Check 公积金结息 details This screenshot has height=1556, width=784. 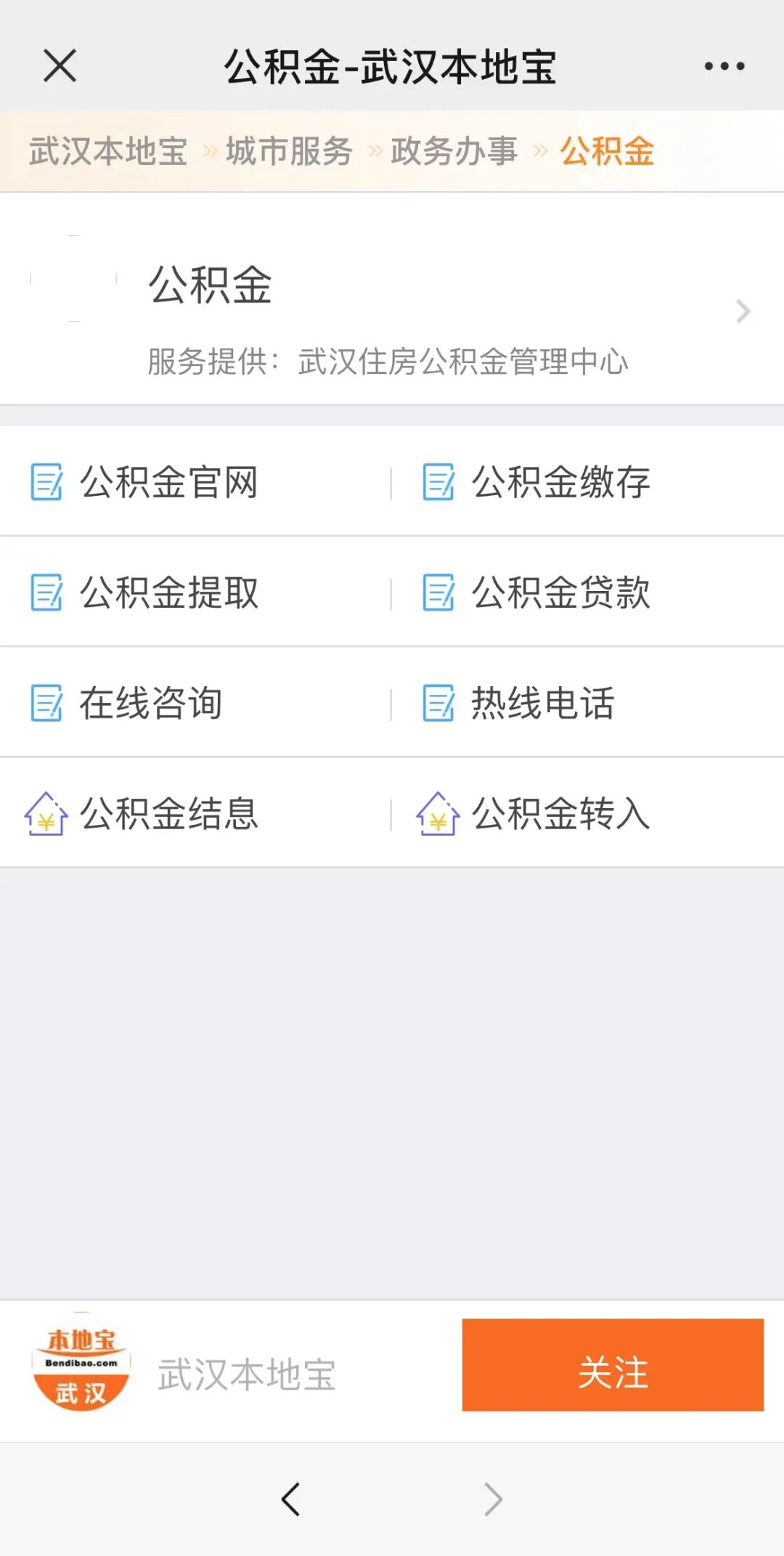[x=168, y=813]
